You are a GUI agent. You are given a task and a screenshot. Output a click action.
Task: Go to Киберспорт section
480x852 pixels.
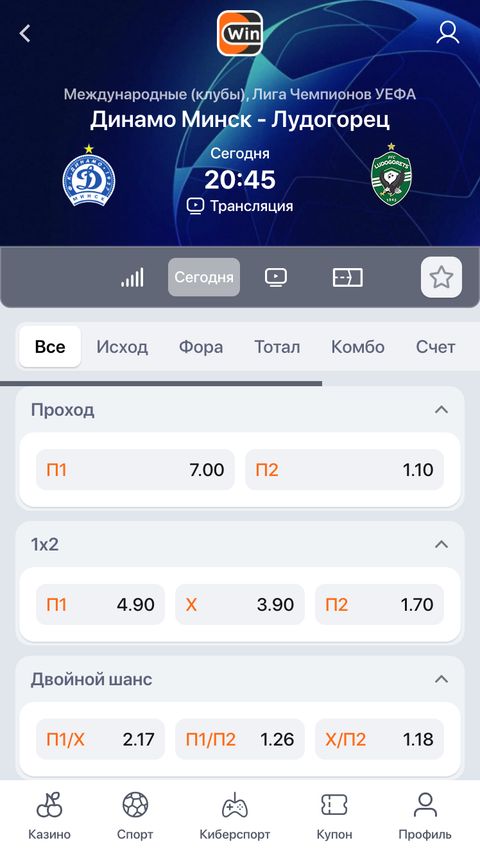(x=235, y=816)
